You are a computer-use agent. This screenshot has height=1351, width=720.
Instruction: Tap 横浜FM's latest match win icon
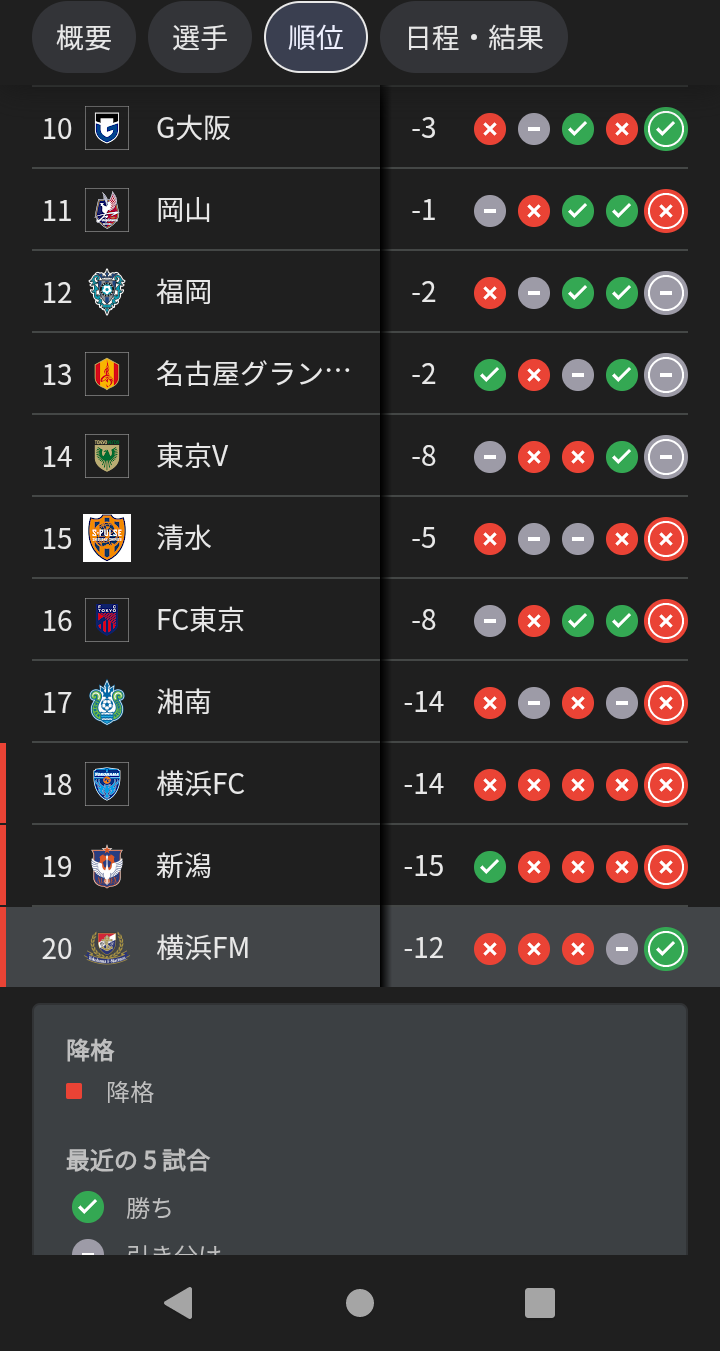[x=666, y=949]
